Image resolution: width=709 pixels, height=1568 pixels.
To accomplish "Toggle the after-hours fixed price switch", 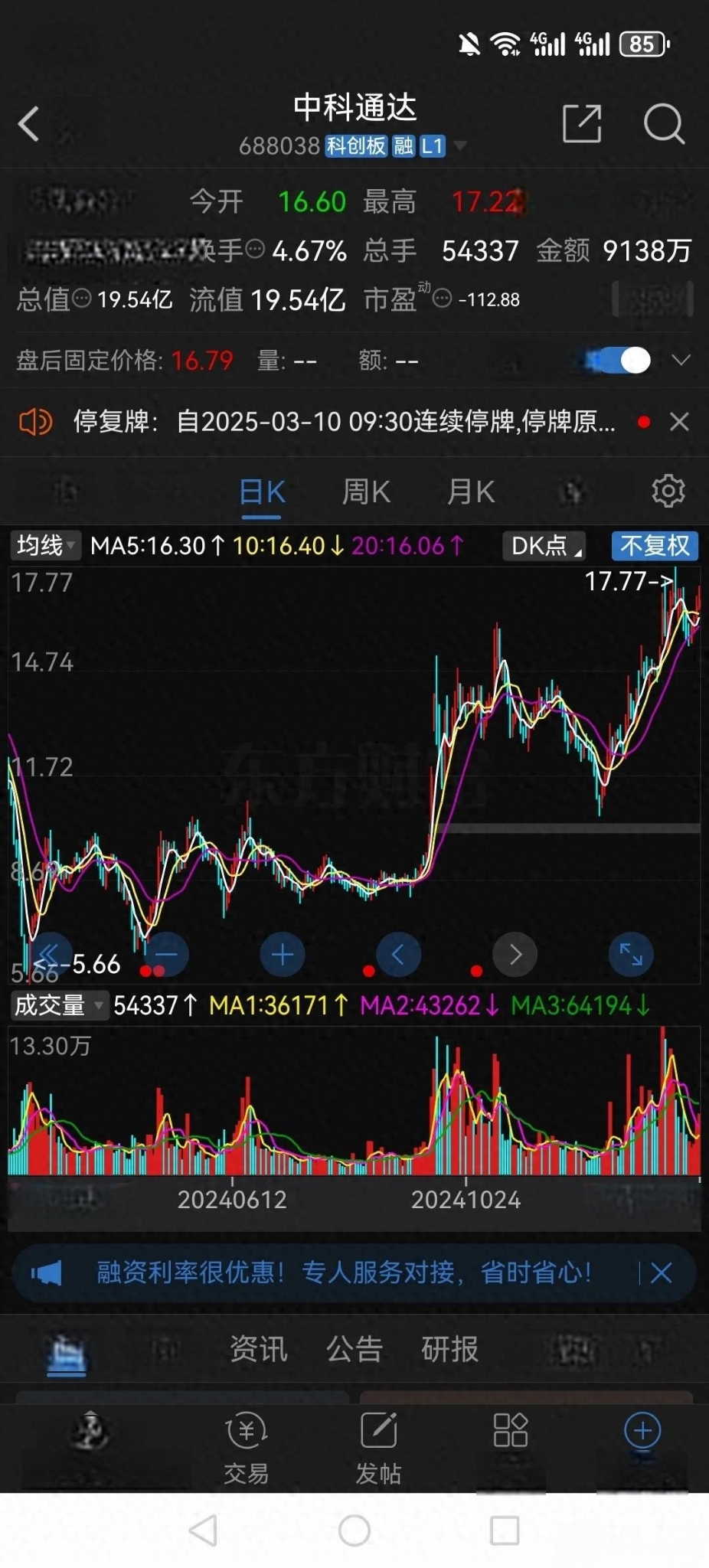I will (x=622, y=360).
